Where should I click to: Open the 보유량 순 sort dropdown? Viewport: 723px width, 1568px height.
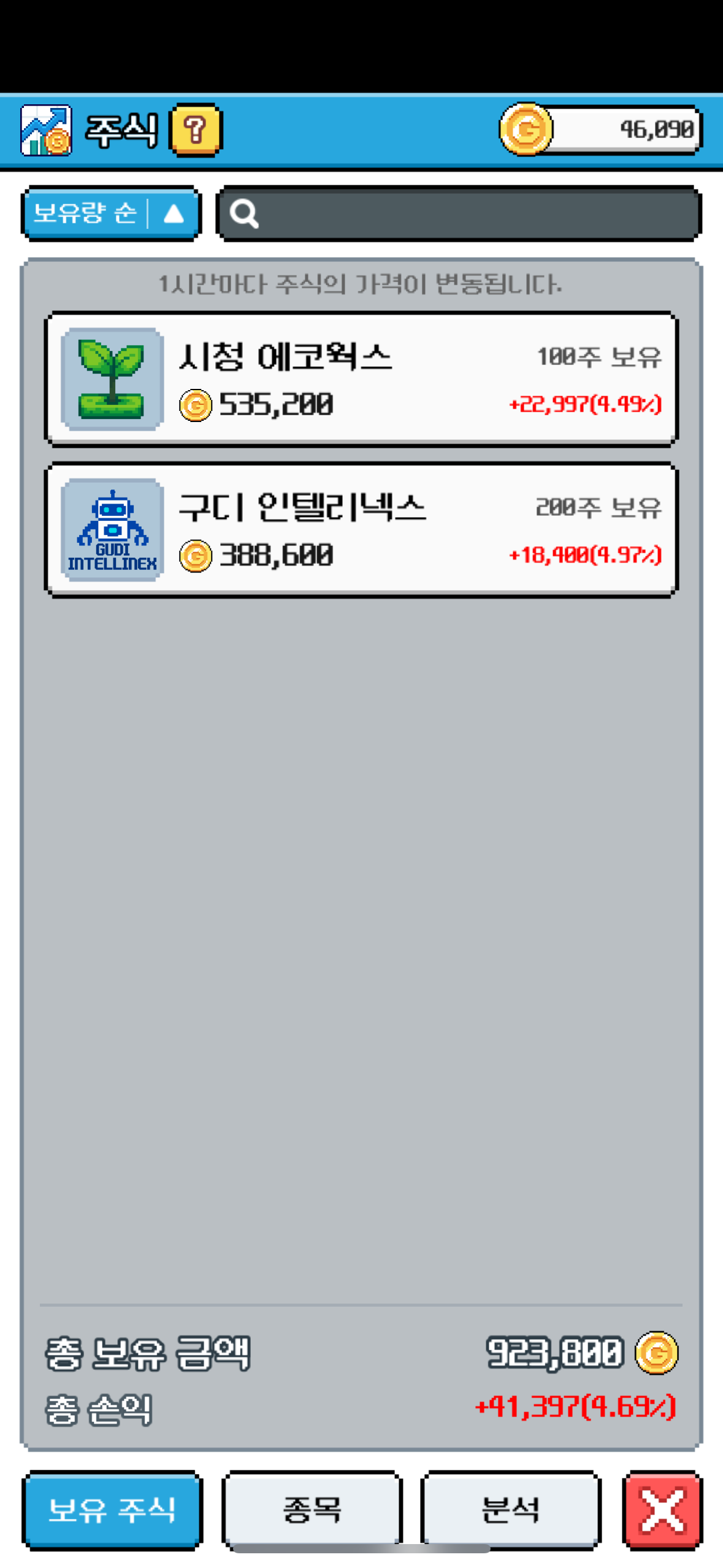tap(111, 213)
